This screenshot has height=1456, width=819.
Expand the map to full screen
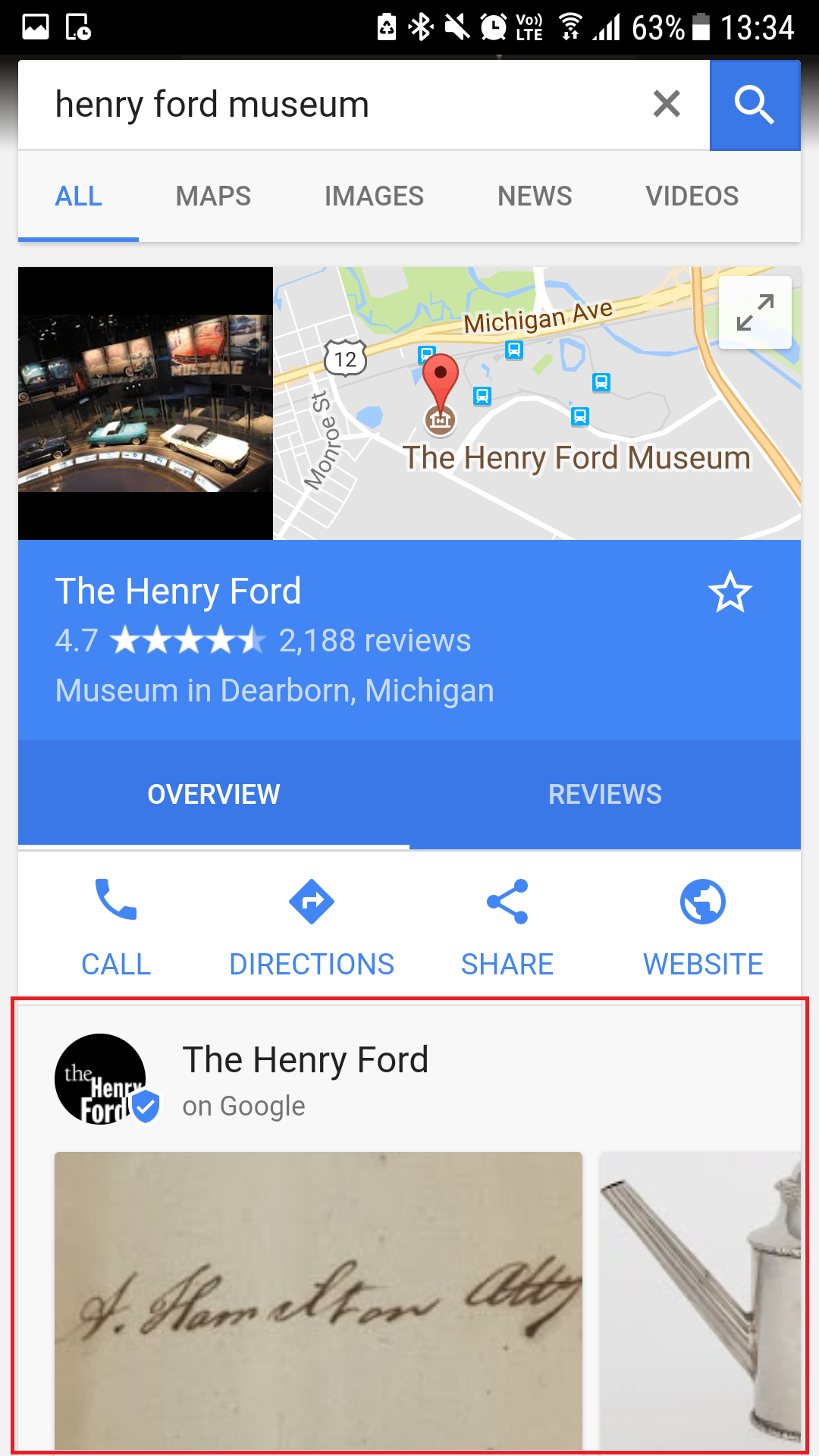(x=755, y=312)
